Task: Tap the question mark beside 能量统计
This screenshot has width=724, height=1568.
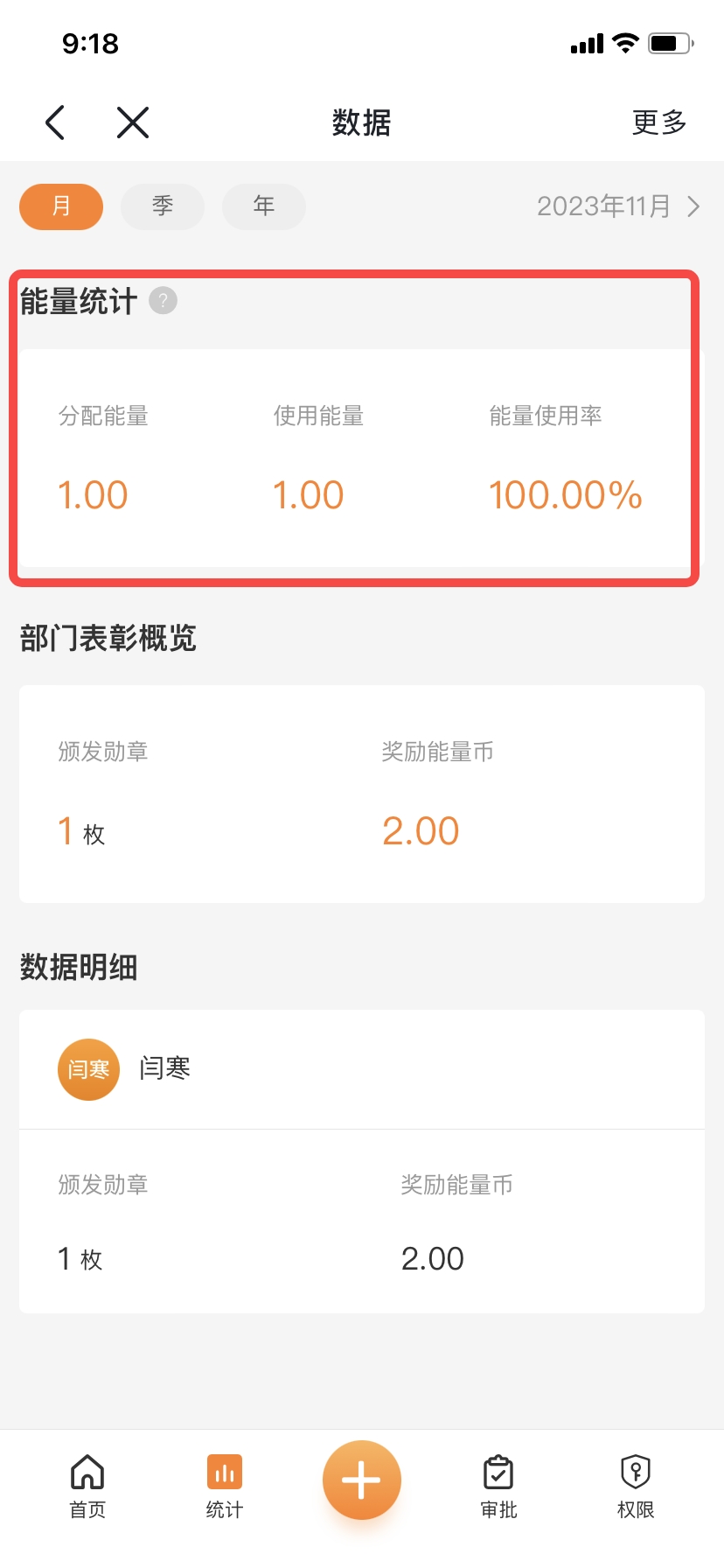Action: pos(163,301)
